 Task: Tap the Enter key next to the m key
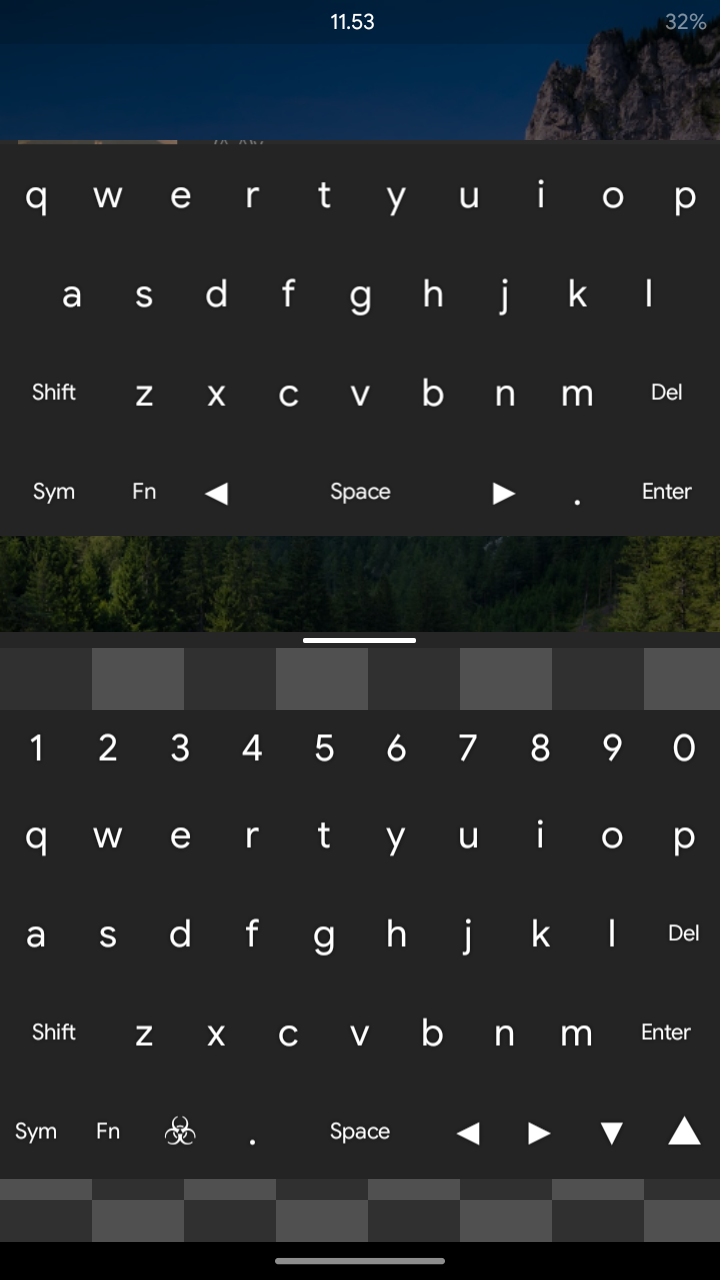[666, 1032]
